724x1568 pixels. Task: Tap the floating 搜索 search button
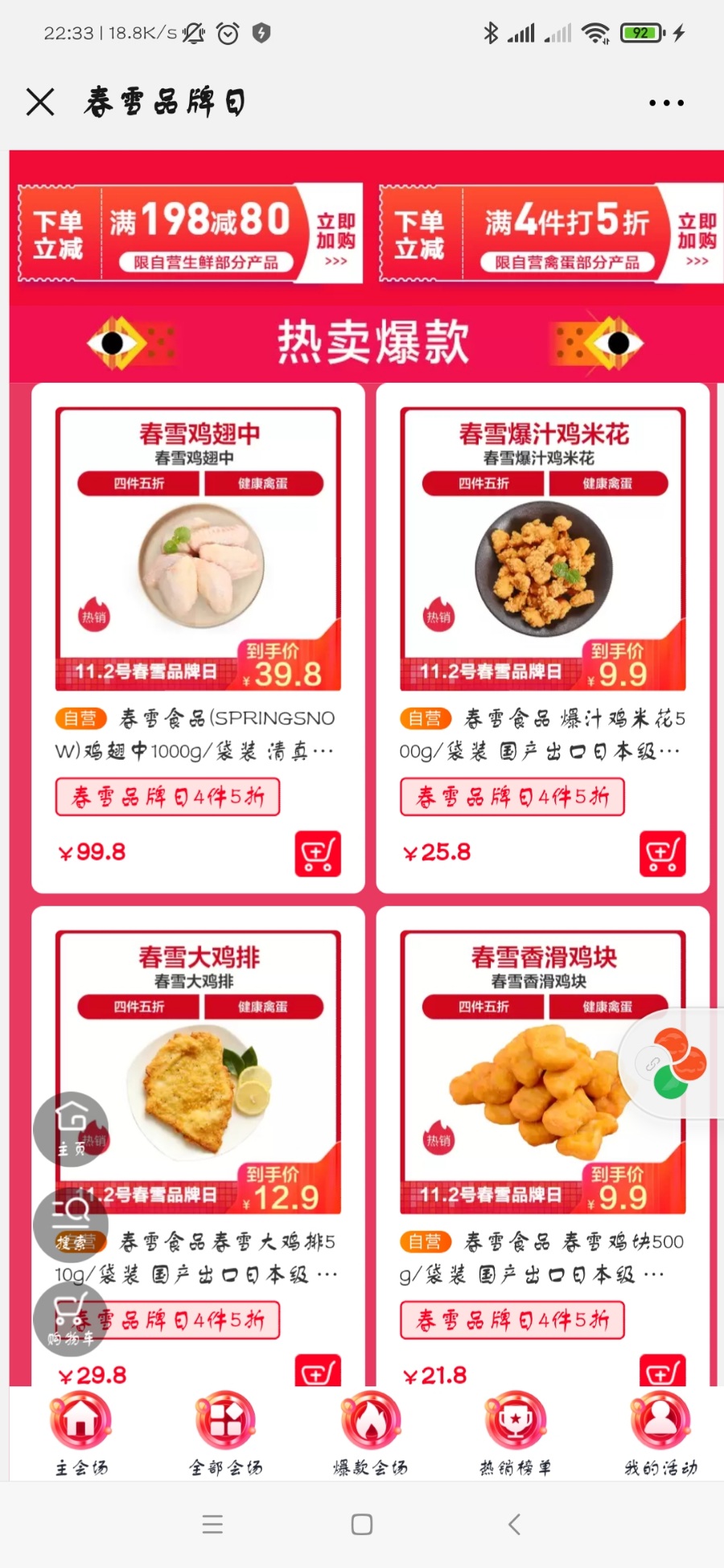[71, 1225]
